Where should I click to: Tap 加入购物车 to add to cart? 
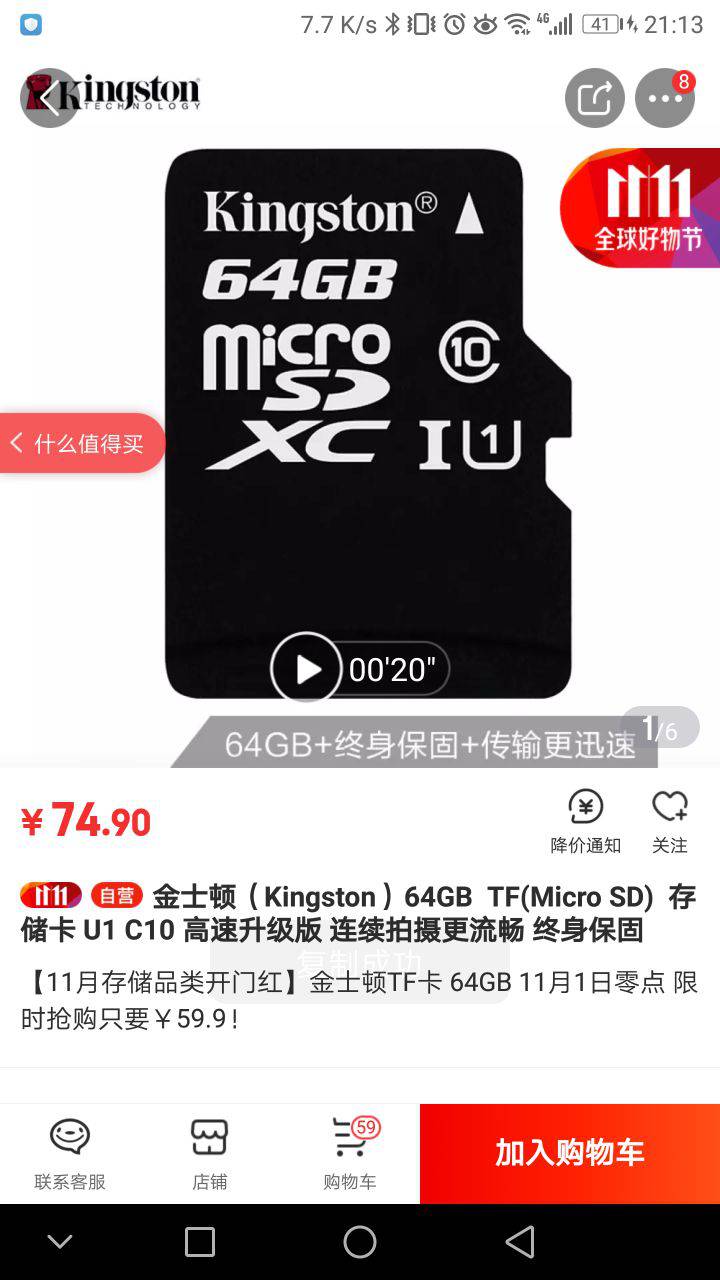tap(568, 1154)
